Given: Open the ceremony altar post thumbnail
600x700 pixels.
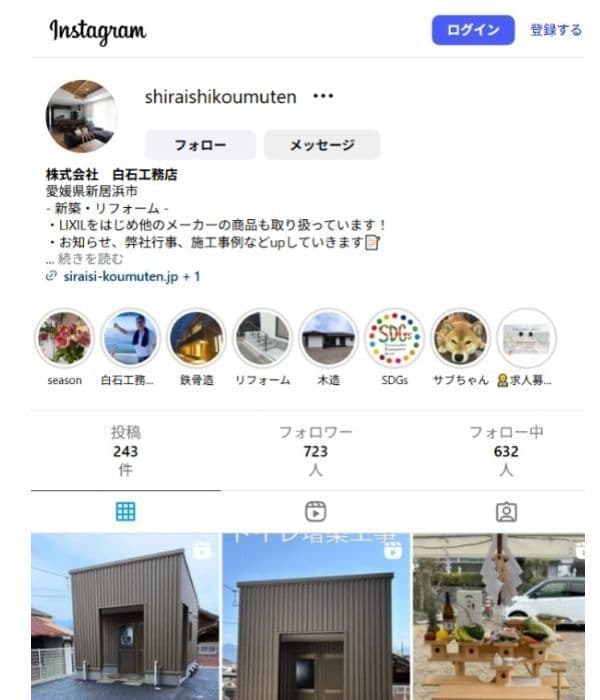Looking at the screenshot, I should click(499, 616).
